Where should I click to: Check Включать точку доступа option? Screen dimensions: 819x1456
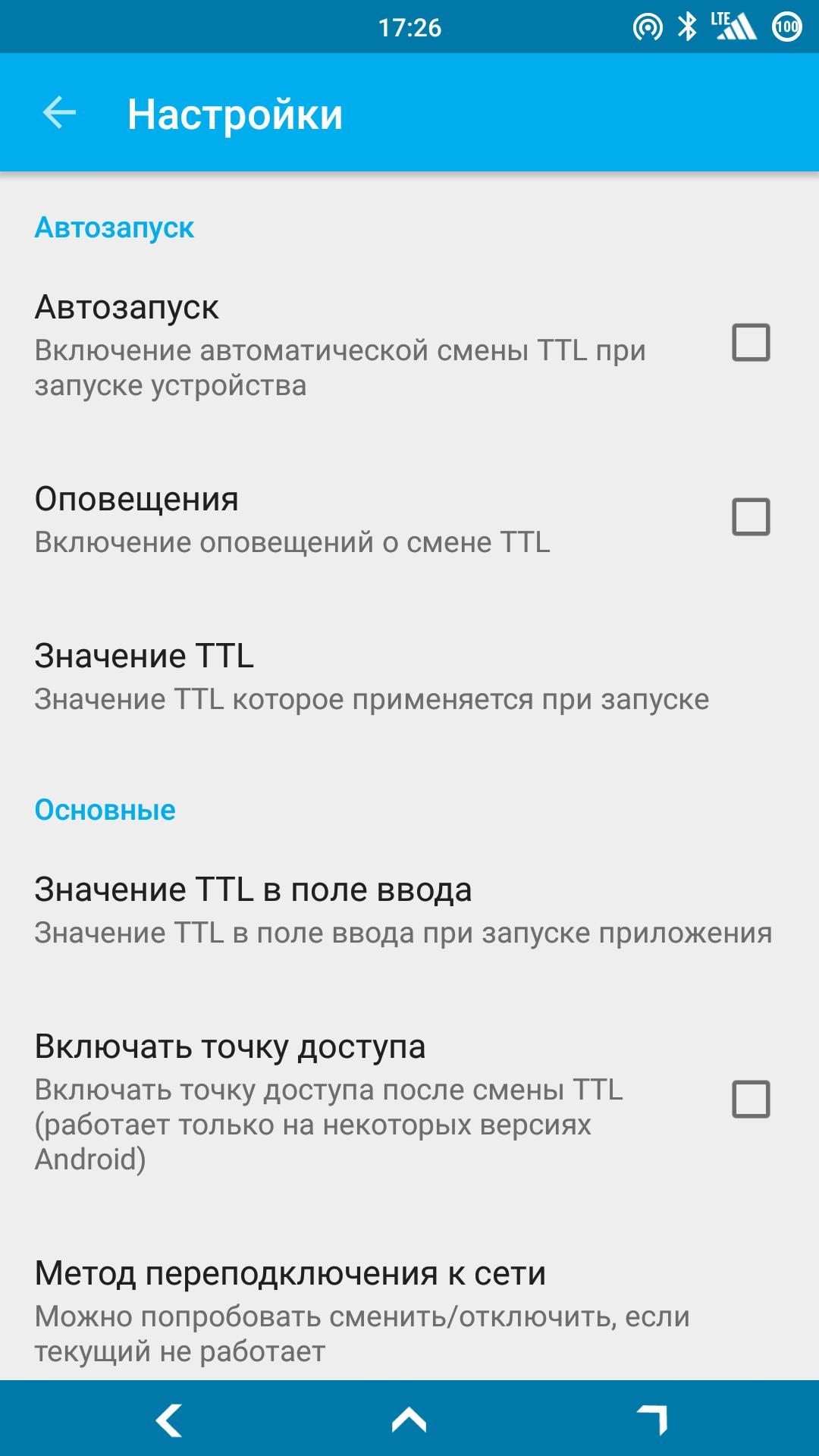(x=752, y=1097)
